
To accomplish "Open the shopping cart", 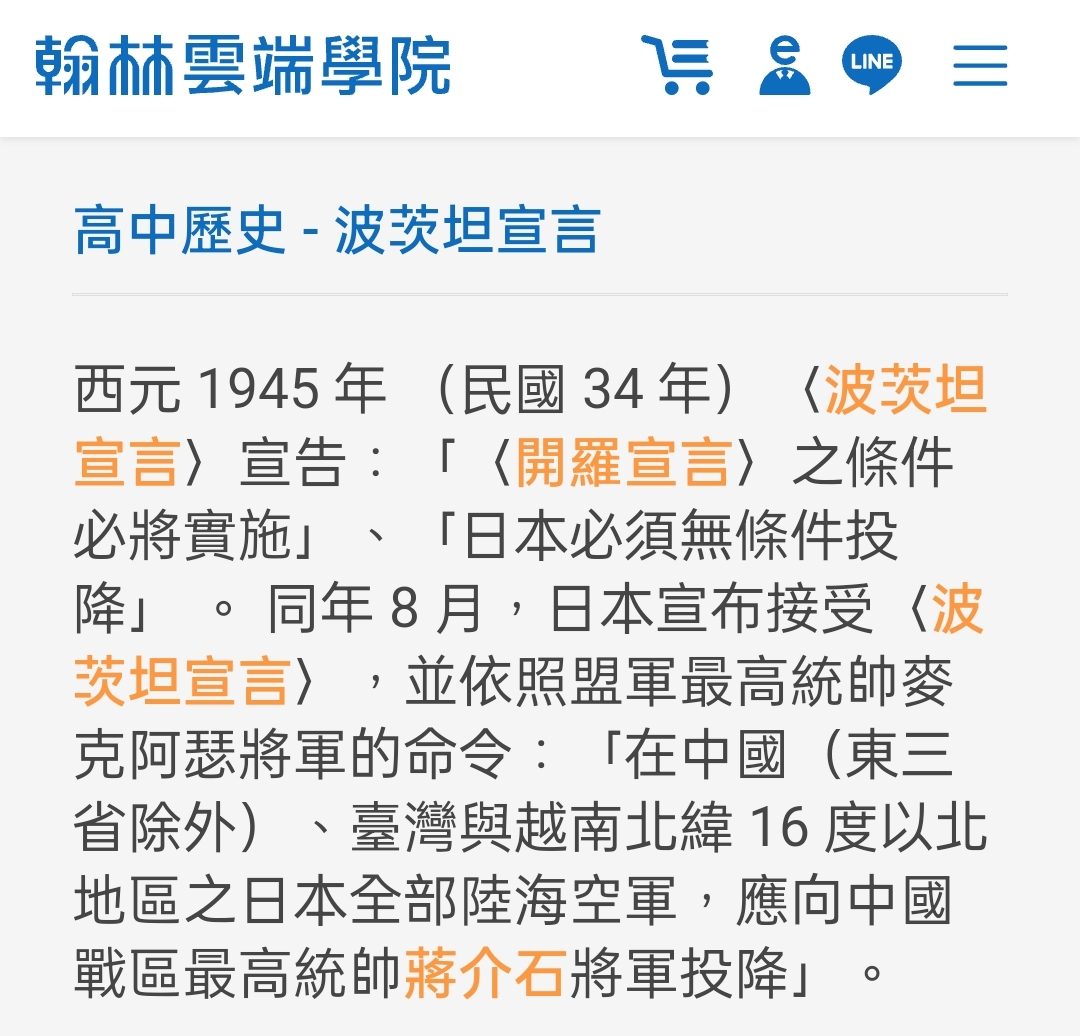I will (x=677, y=66).
